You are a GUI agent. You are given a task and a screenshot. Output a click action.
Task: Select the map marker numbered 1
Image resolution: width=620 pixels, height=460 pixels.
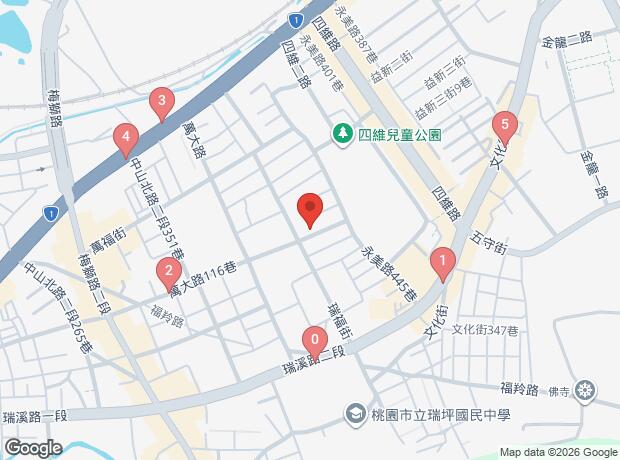[441, 264]
